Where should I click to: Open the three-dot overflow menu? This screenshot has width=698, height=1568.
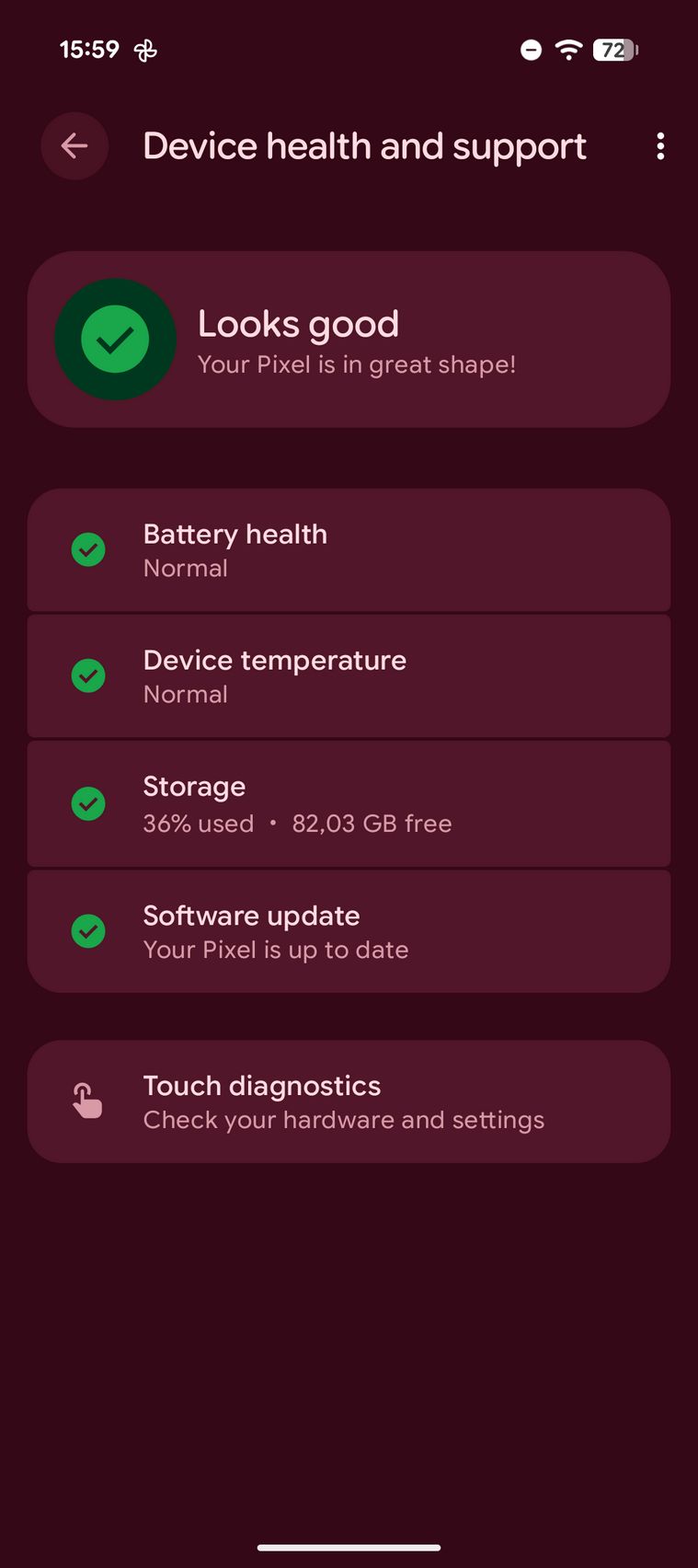click(x=660, y=146)
